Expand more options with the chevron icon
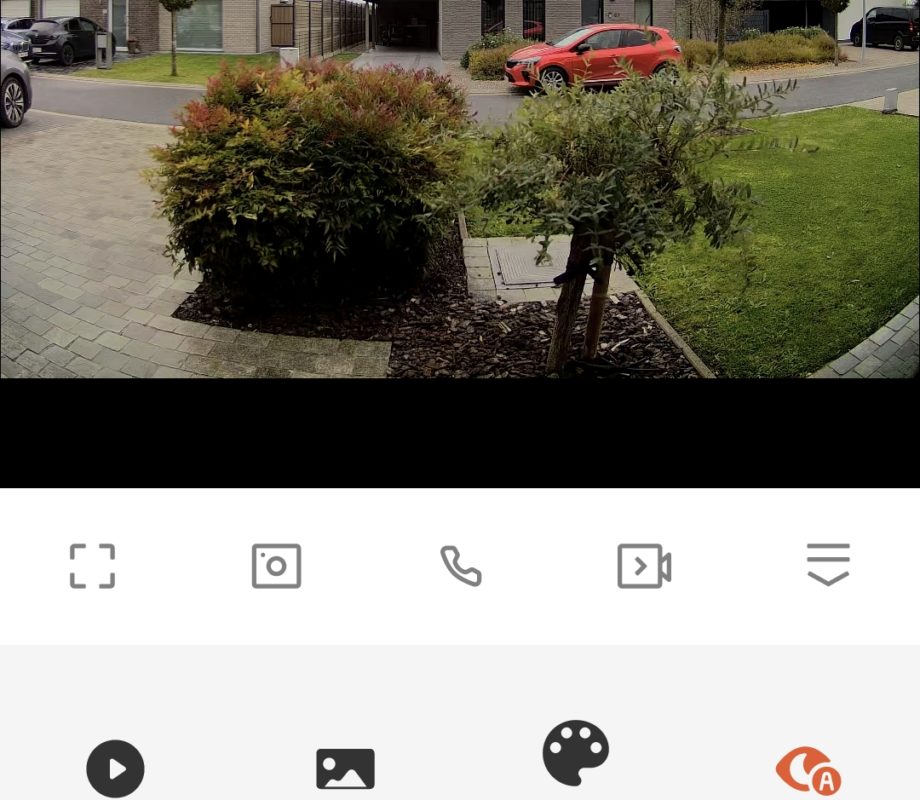 click(828, 565)
